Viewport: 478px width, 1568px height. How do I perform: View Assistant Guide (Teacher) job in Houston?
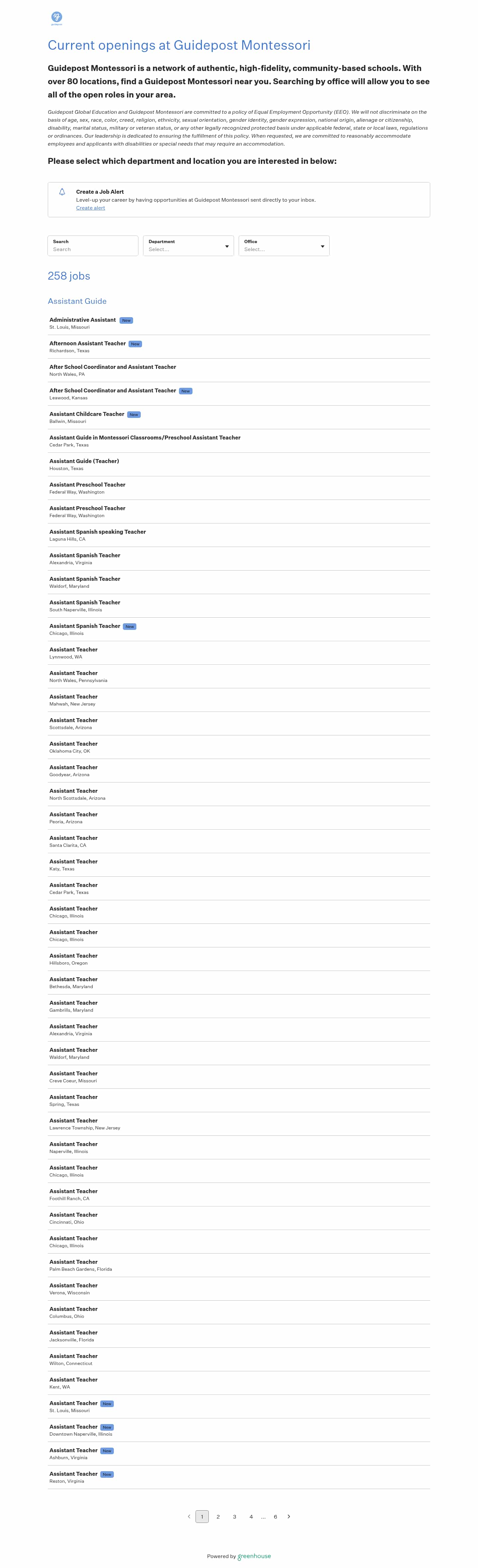click(84, 461)
